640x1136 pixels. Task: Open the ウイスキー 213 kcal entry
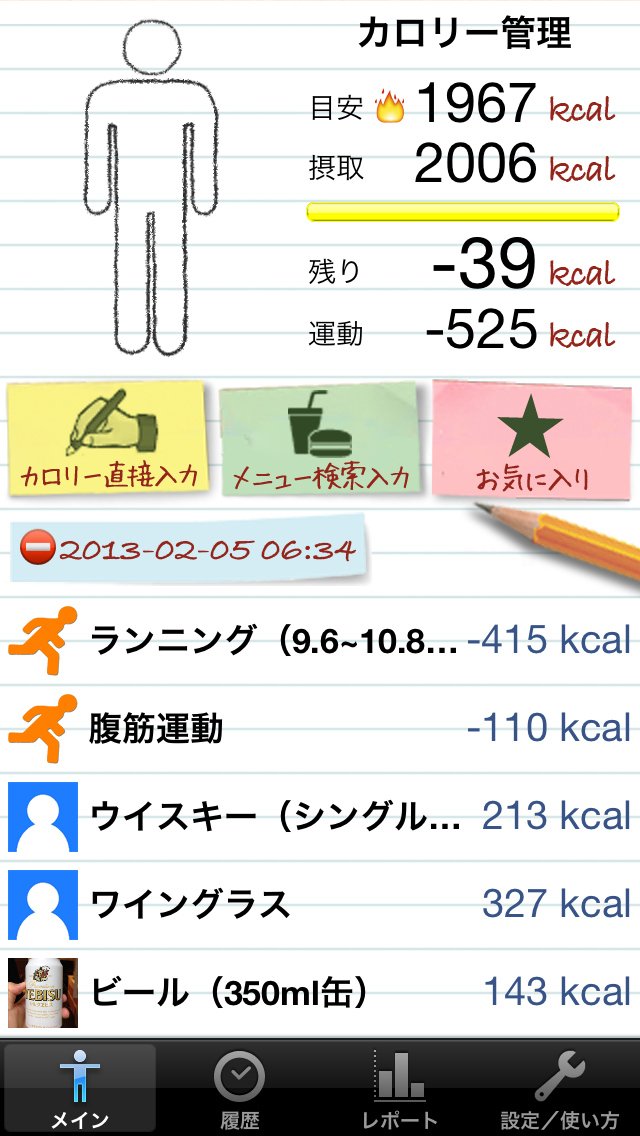click(320, 816)
